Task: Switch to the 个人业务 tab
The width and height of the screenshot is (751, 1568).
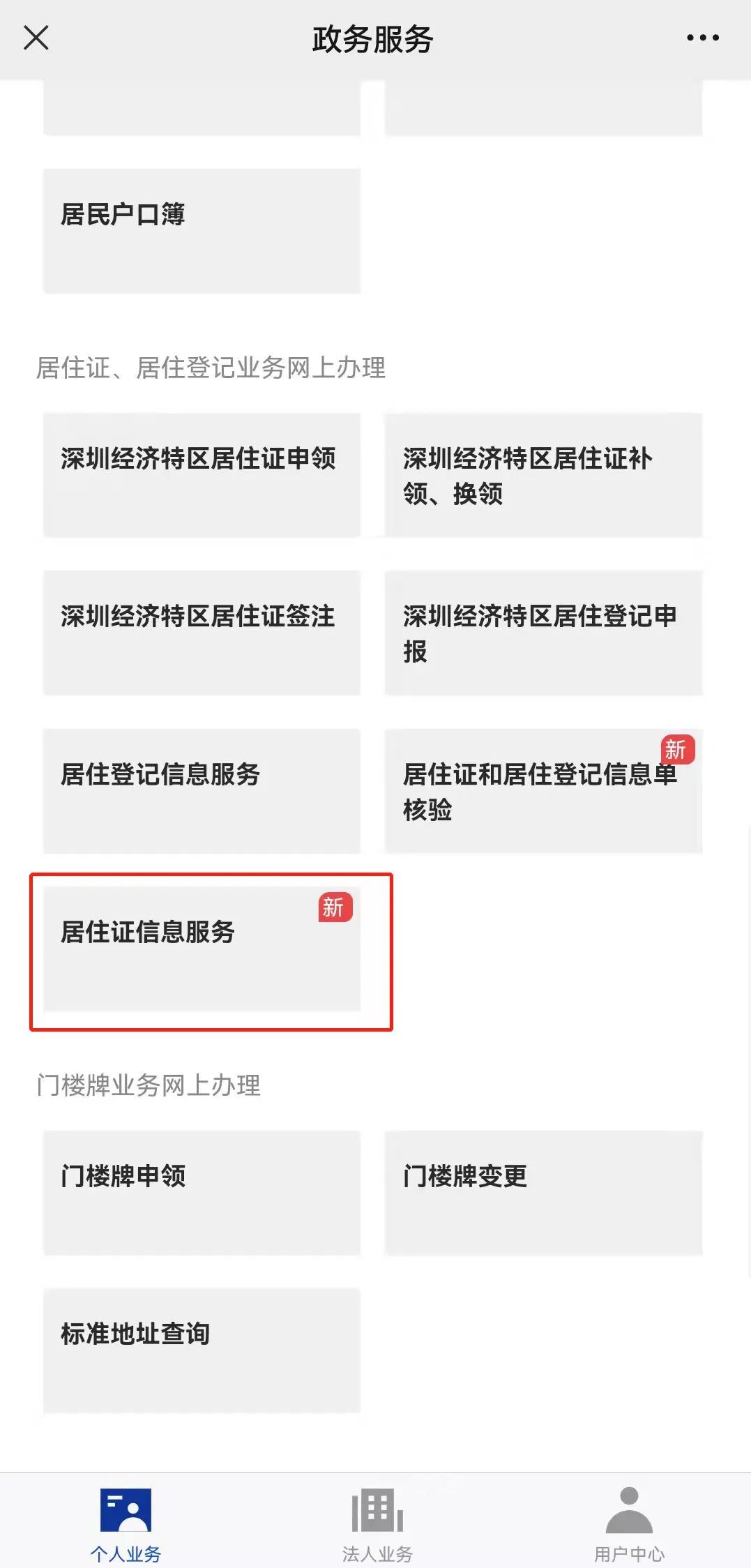Action: tap(126, 1525)
